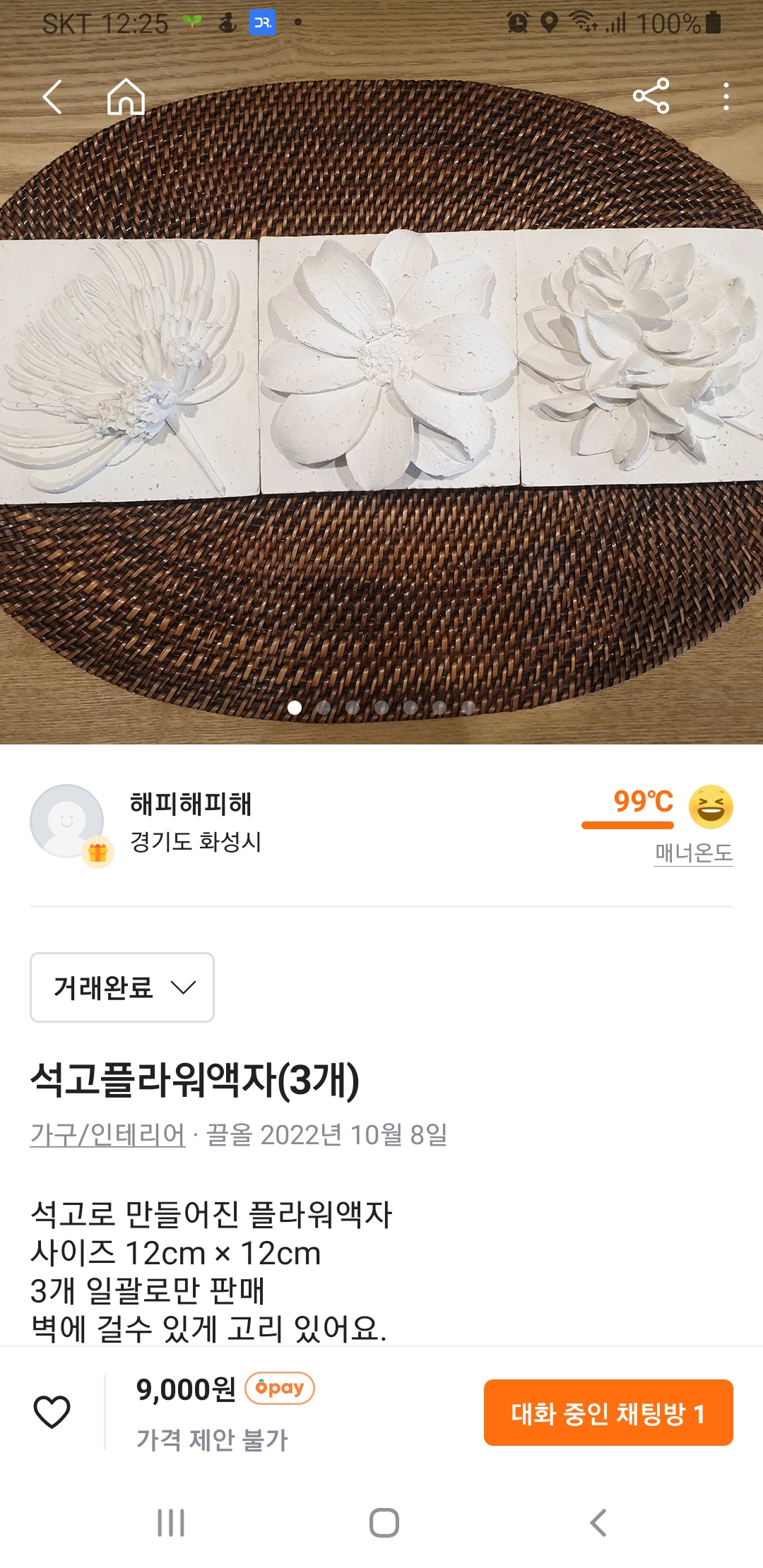Screen dimensions: 763x1568
Task: Open the 매너온도 info link
Action: tap(693, 853)
